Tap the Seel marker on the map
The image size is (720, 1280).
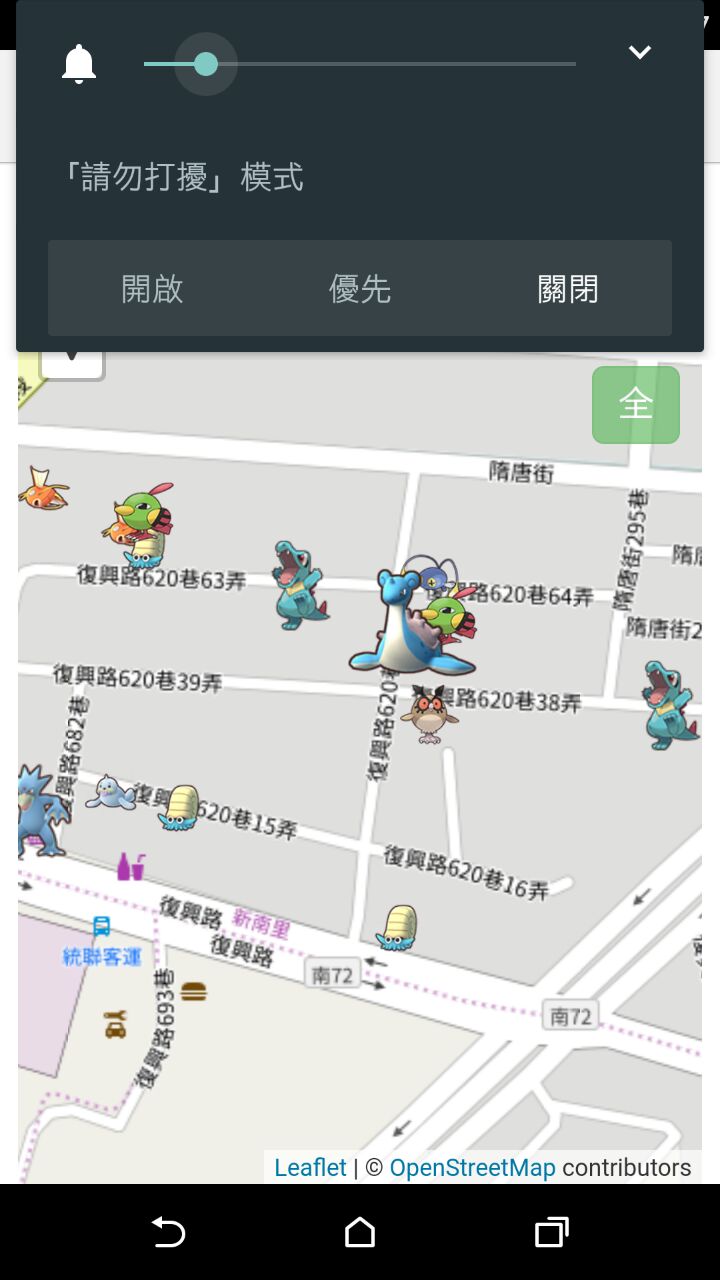pyautogui.click(x=110, y=792)
